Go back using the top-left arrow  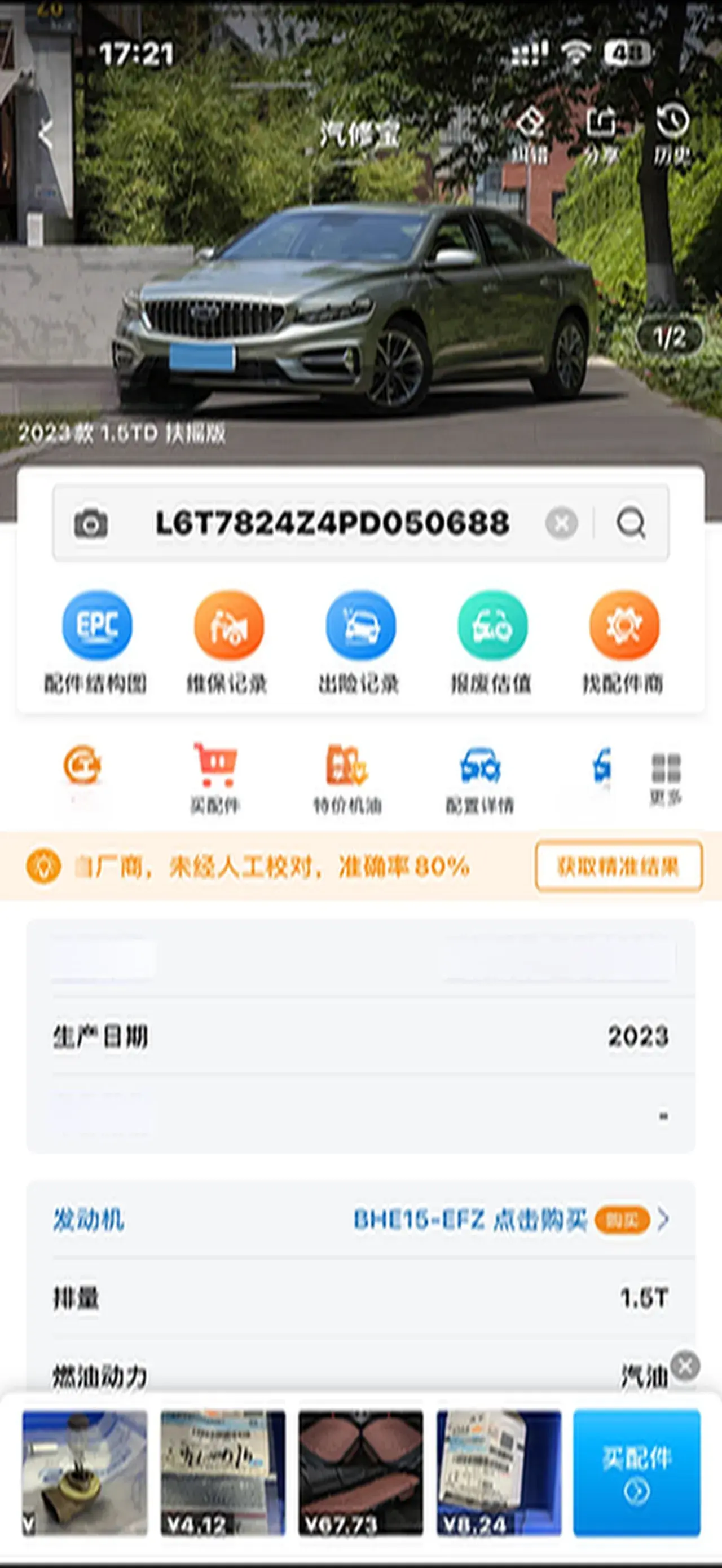(46, 134)
